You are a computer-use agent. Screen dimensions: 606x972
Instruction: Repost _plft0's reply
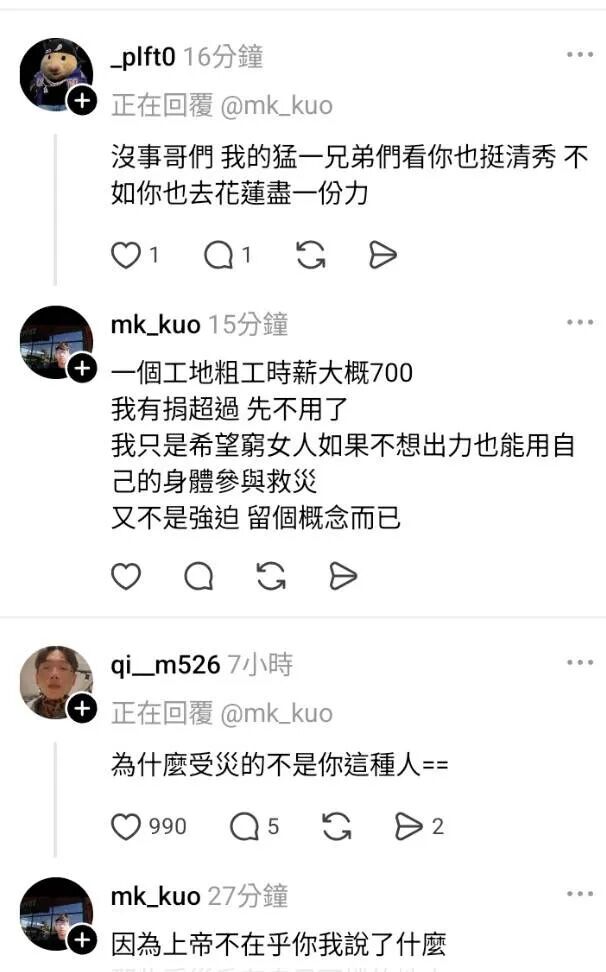click(x=311, y=256)
